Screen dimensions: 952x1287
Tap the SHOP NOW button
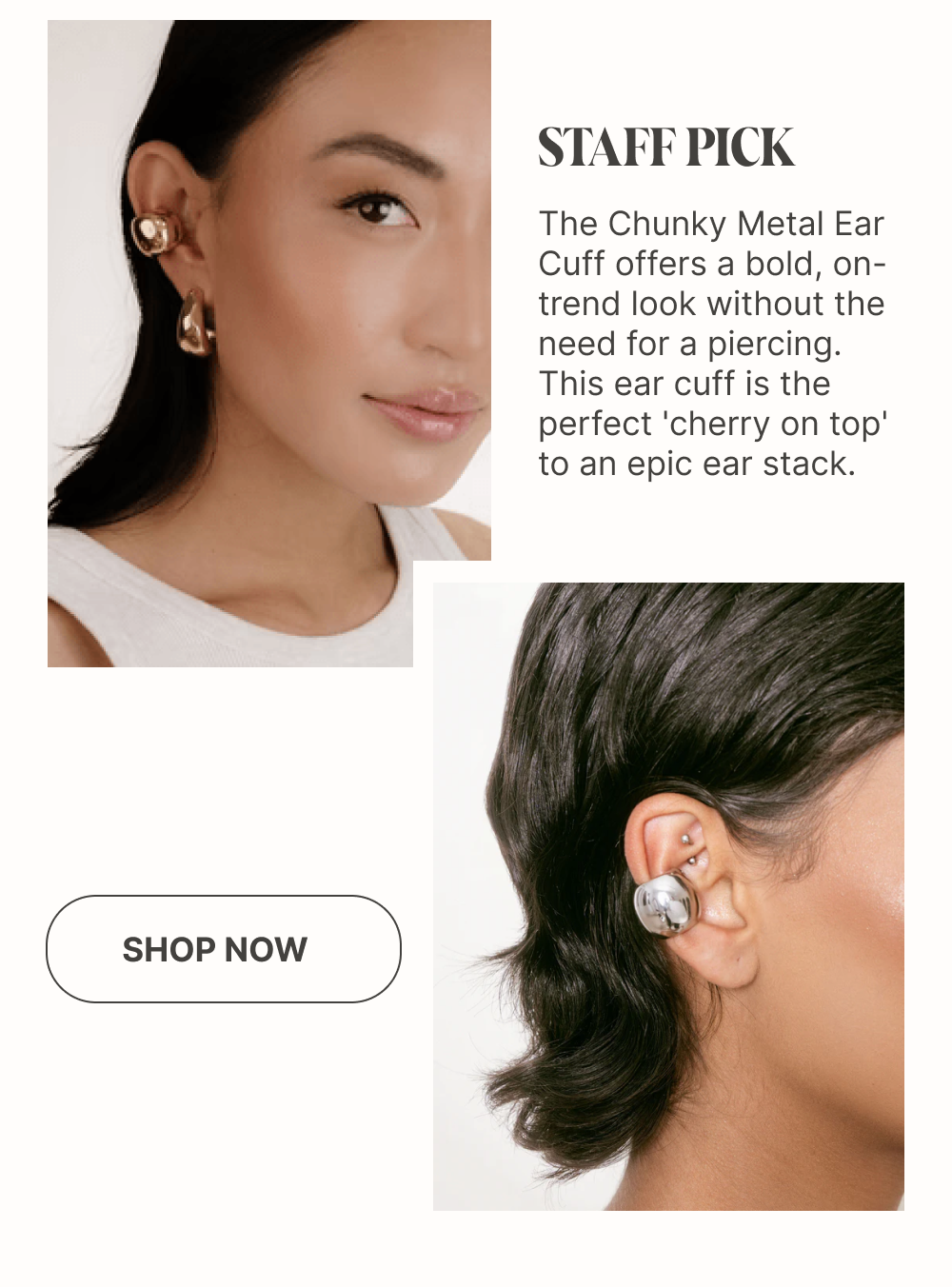(x=224, y=949)
